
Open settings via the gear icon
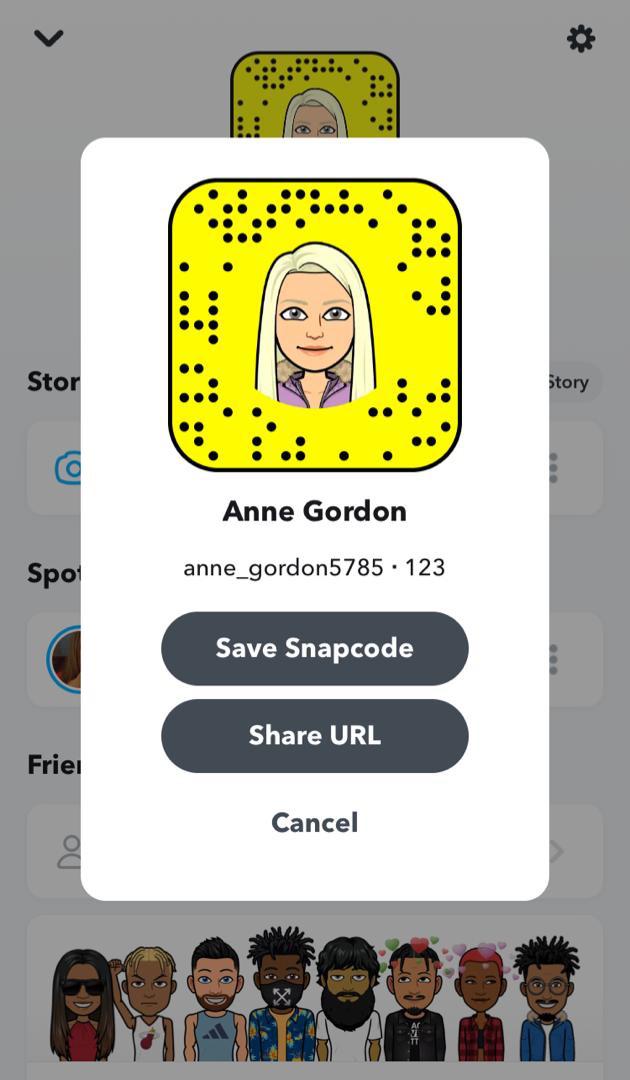point(580,39)
